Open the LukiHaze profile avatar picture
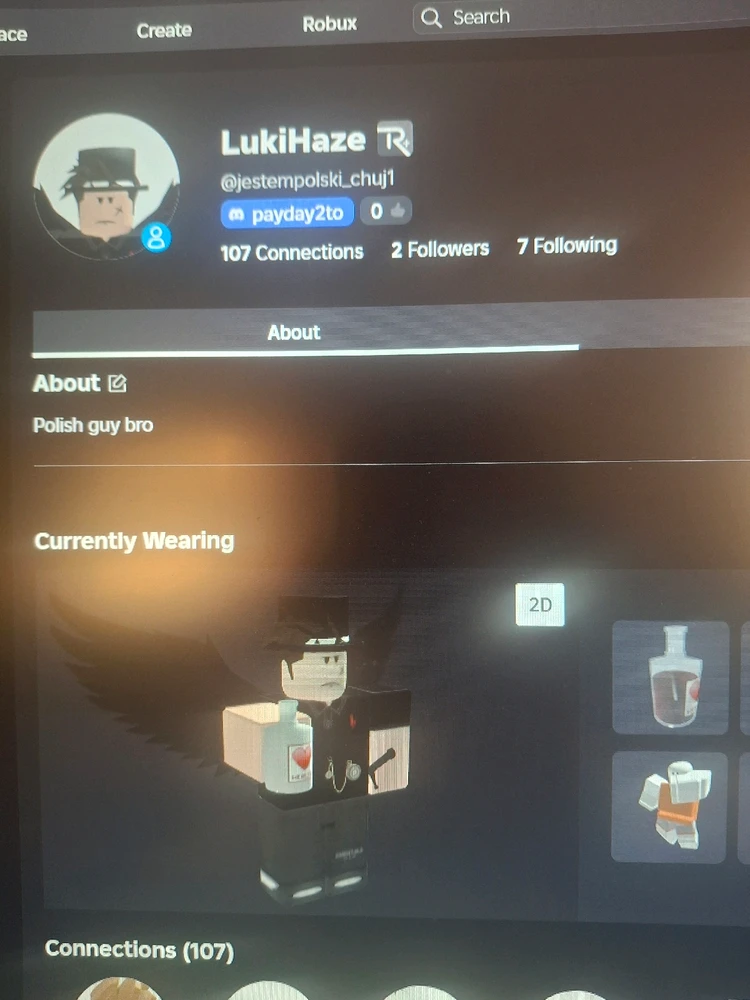The image size is (750, 1000). click(106, 188)
